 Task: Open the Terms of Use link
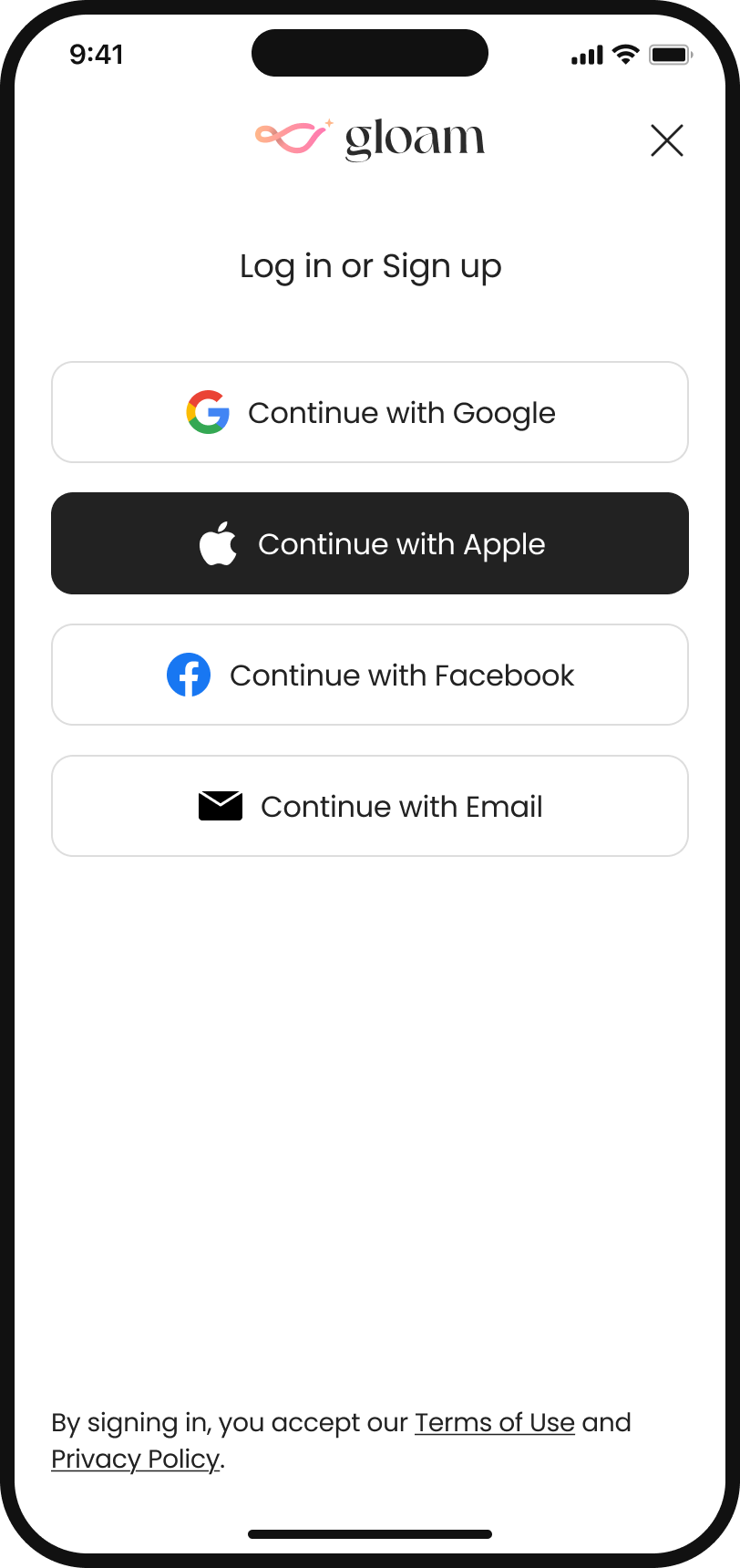tap(494, 1422)
